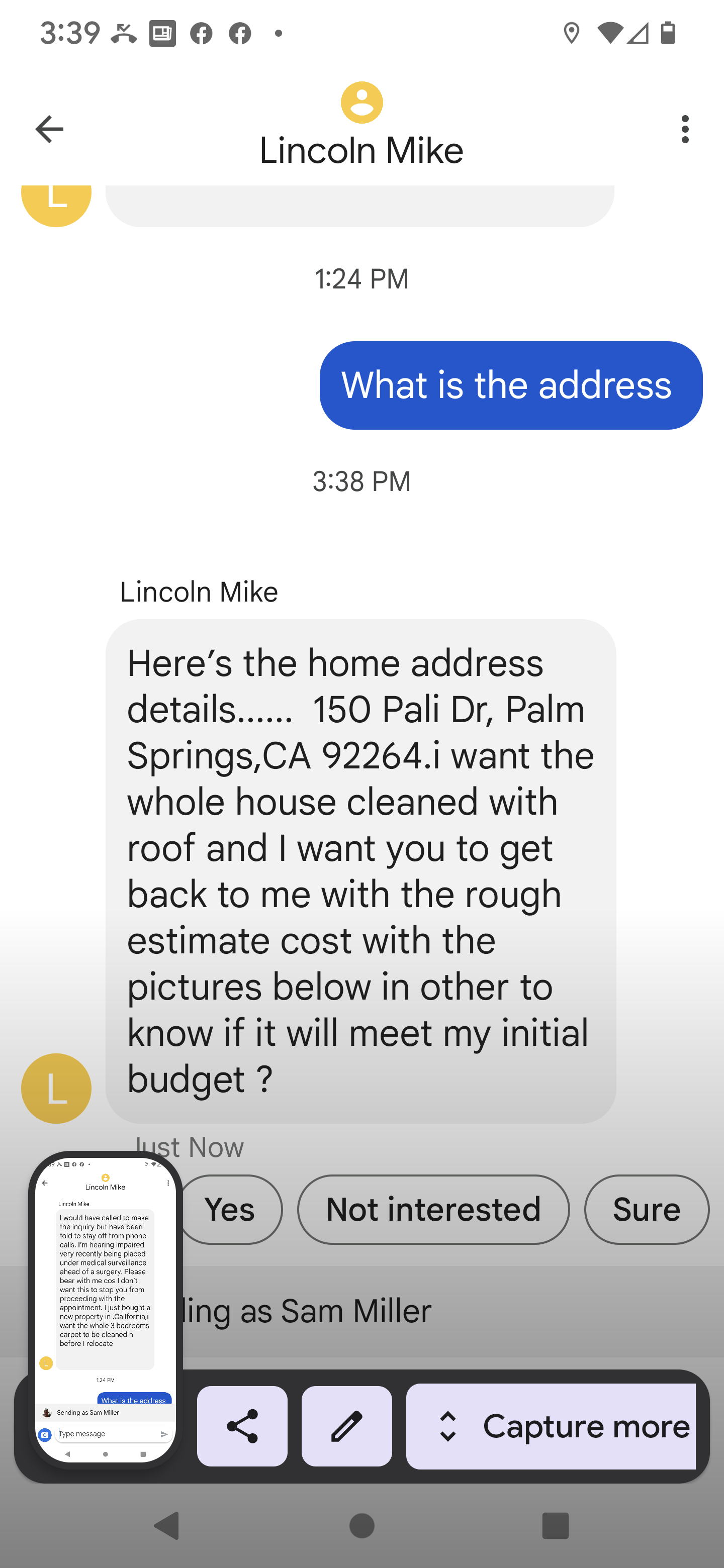Go back from Lincoln Mike conversation
724x1568 pixels.
(49, 129)
